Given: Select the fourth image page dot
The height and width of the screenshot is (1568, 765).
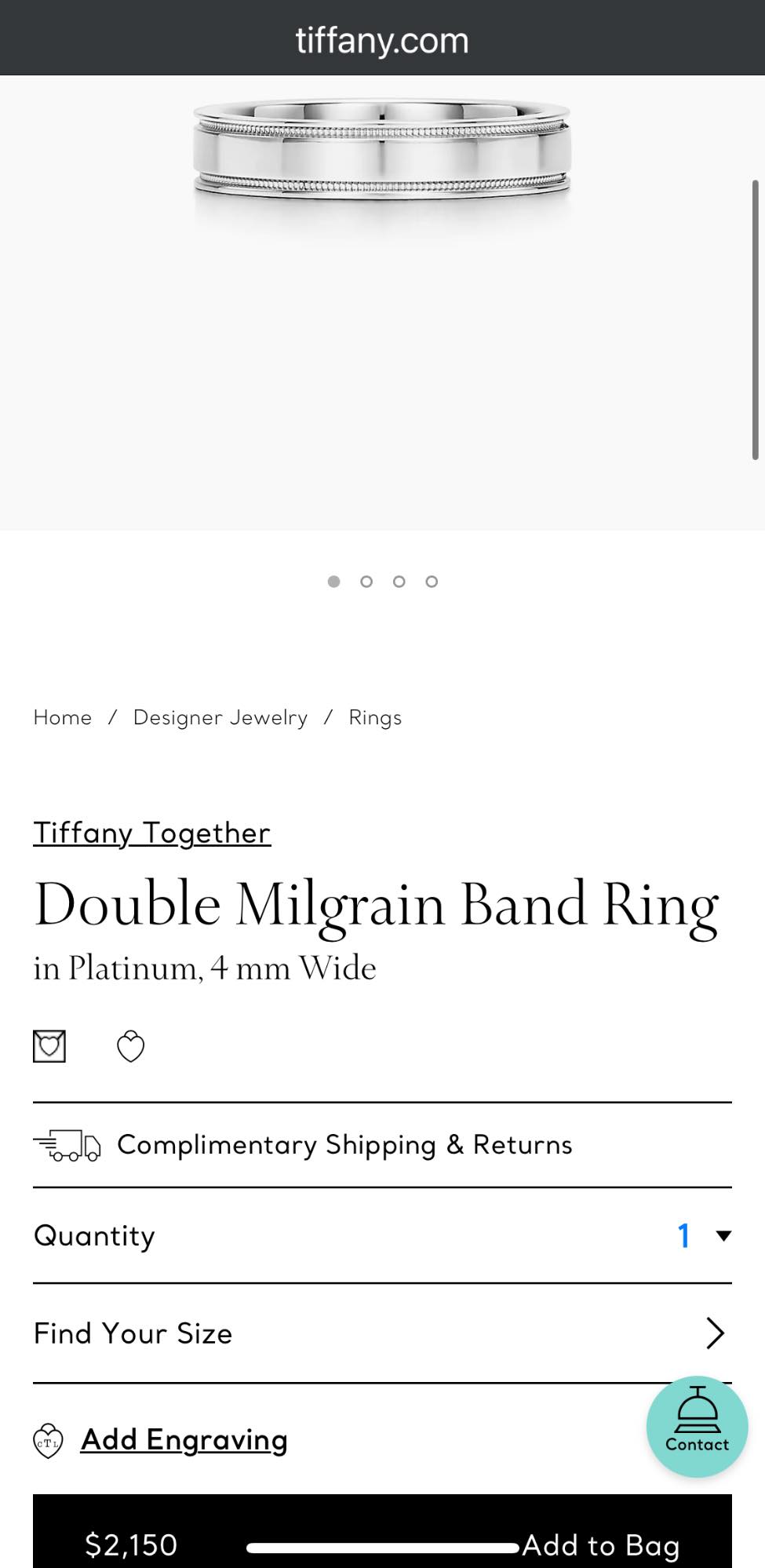Looking at the screenshot, I should click(x=432, y=582).
